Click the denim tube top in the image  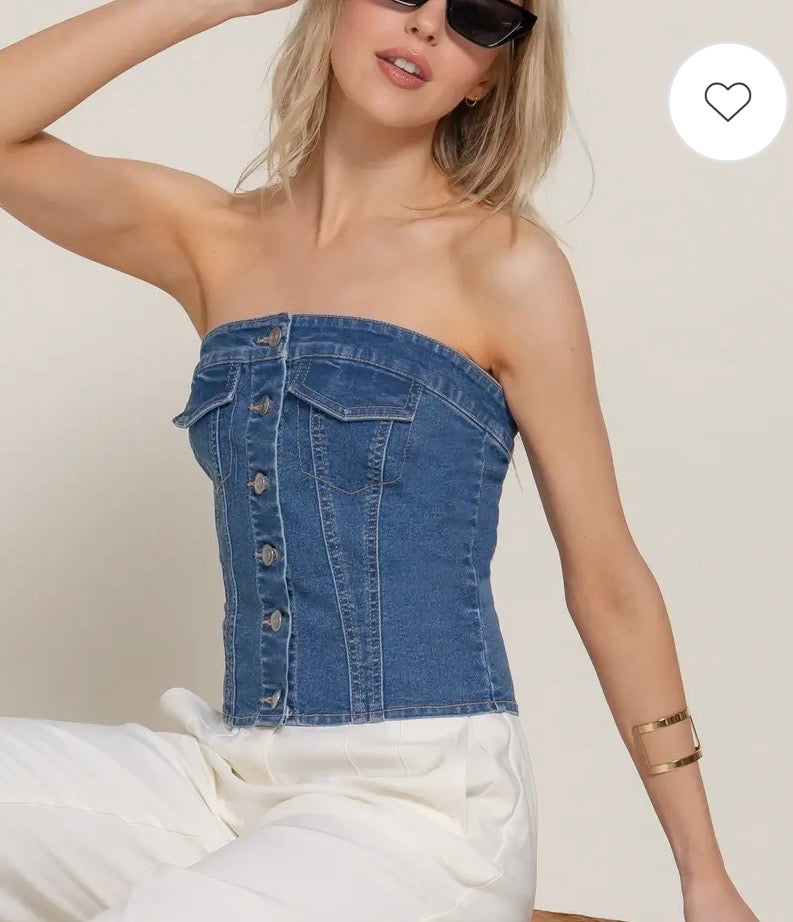pyautogui.click(x=350, y=500)
